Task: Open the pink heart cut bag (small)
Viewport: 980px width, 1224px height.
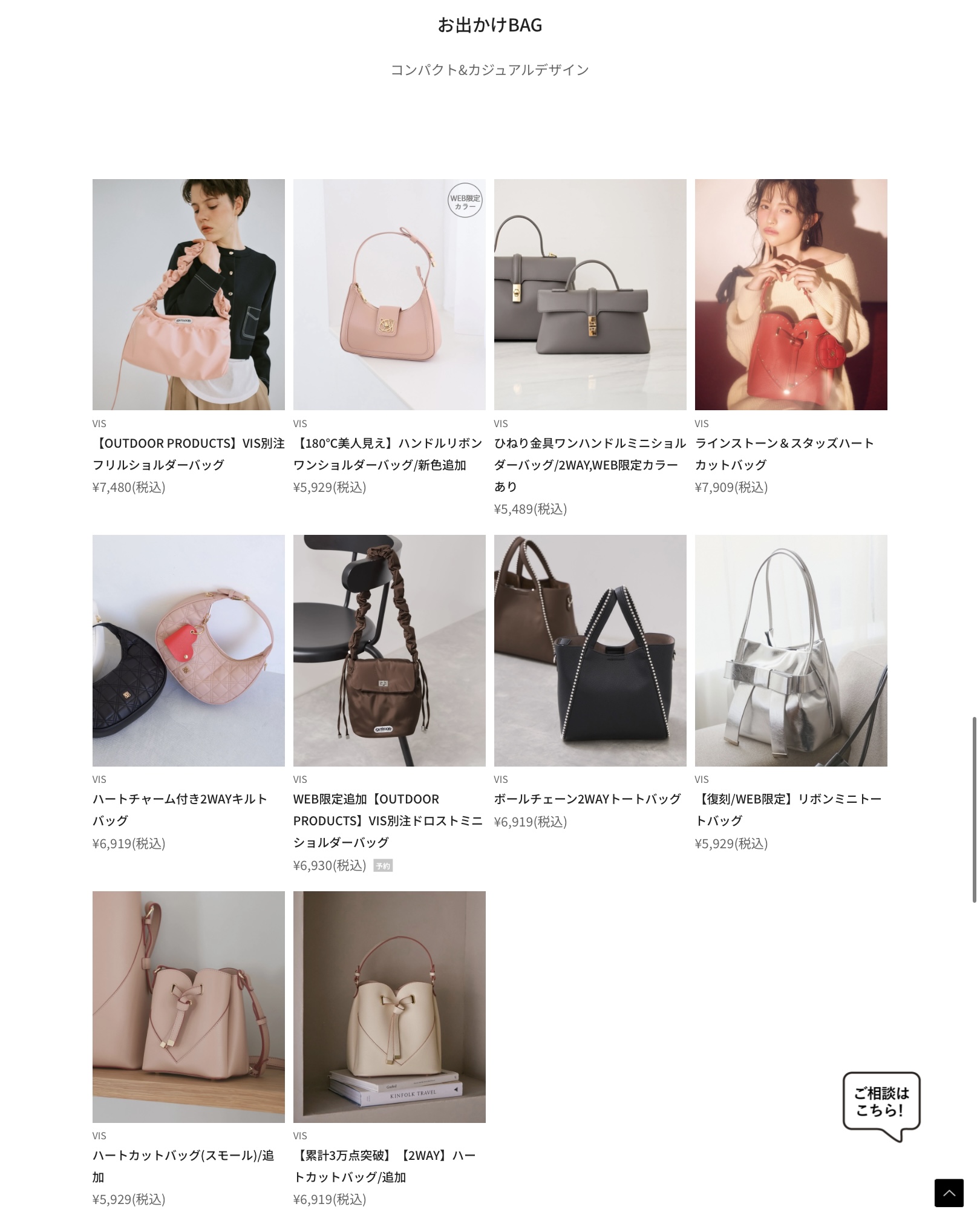Action: pos(188,1006)
